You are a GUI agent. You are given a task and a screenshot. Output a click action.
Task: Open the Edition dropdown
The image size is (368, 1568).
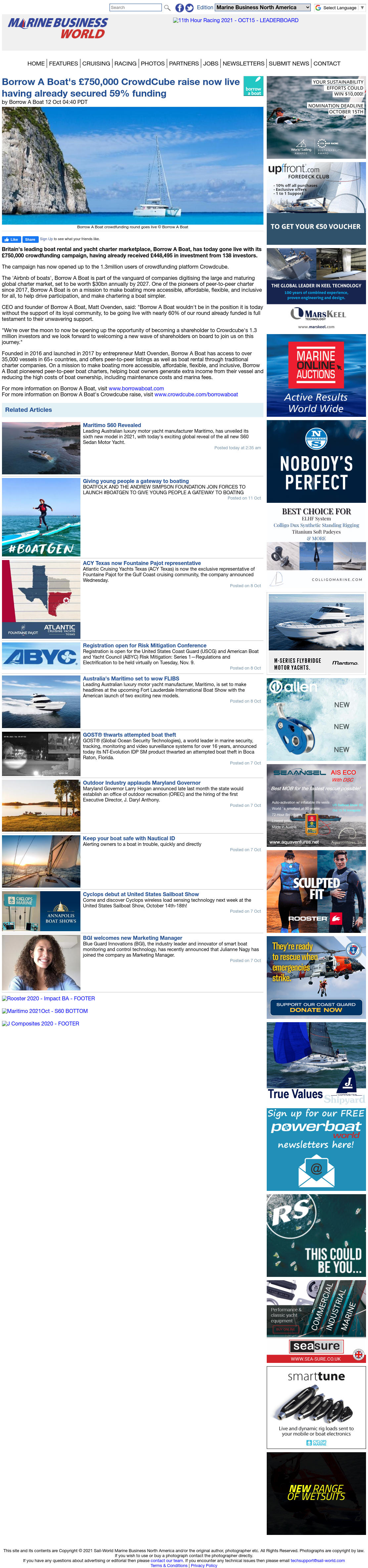pyautogui.click(x=262, y=7)
